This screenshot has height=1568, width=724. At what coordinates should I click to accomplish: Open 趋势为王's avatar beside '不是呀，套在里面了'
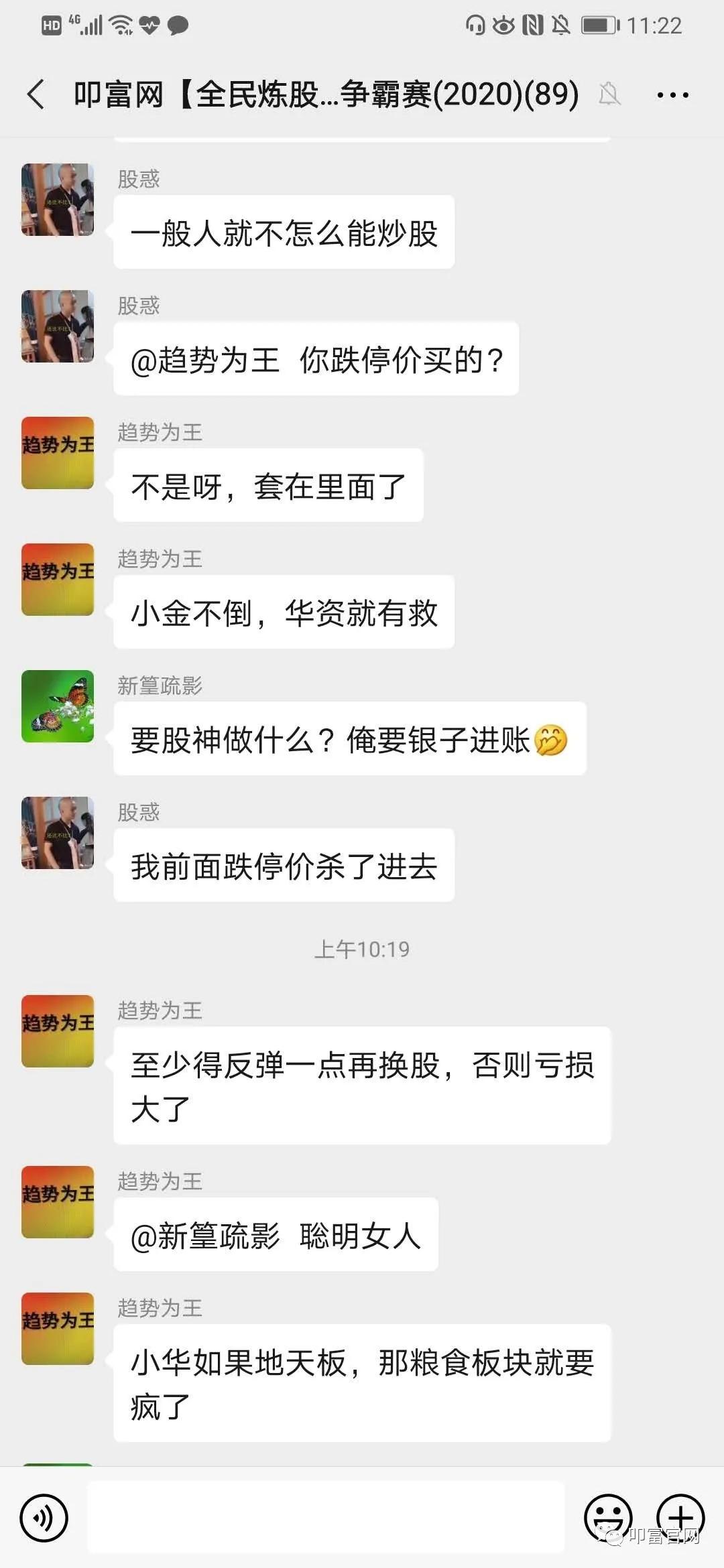tap(58, 453)
